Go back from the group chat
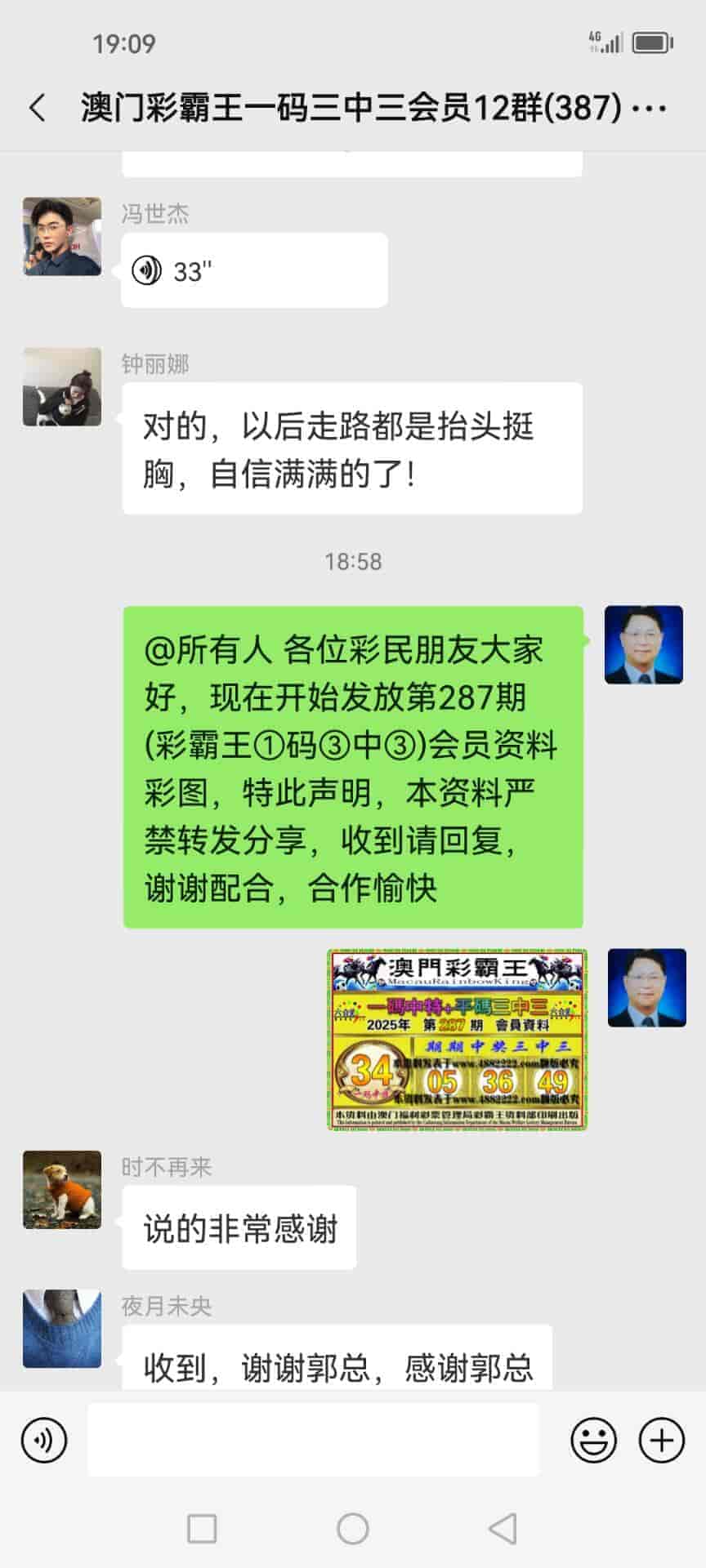Viewport: 706px width, 1568px height. click(38, 108)
